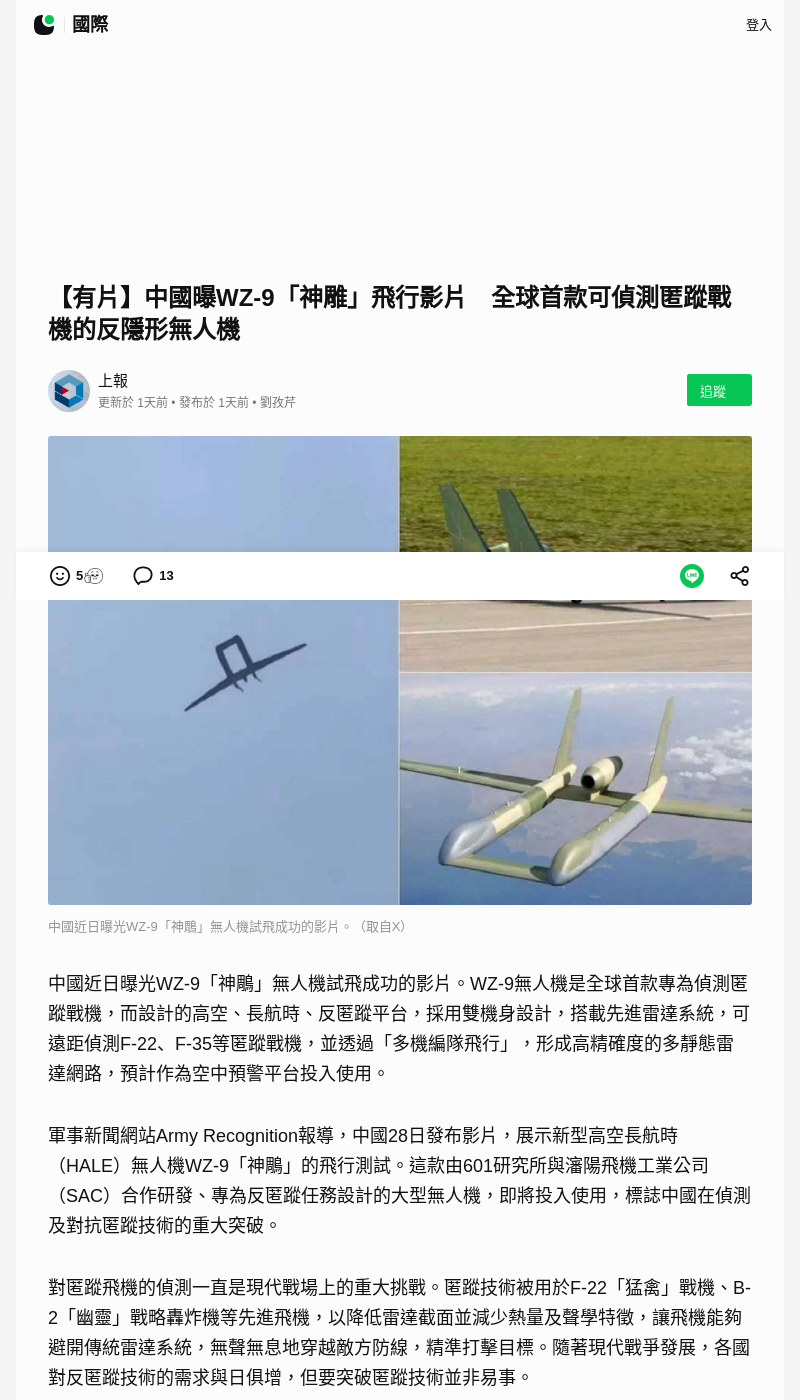
Task: Tap 登入 to log in
Action: pos(758,25)
